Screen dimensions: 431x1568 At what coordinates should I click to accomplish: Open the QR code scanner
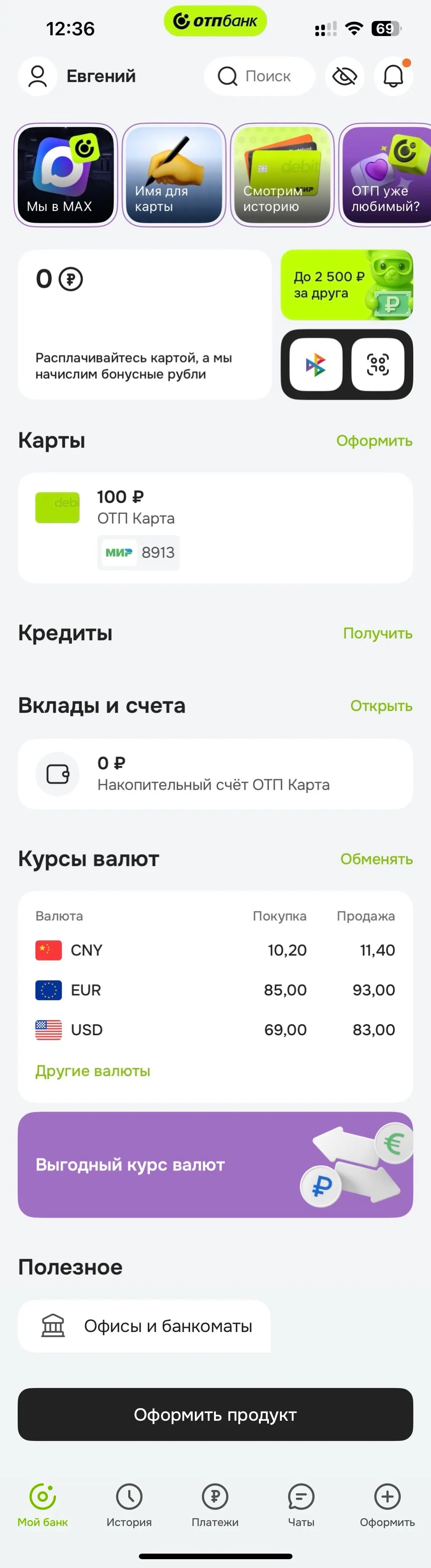click(x=378, y=364)
